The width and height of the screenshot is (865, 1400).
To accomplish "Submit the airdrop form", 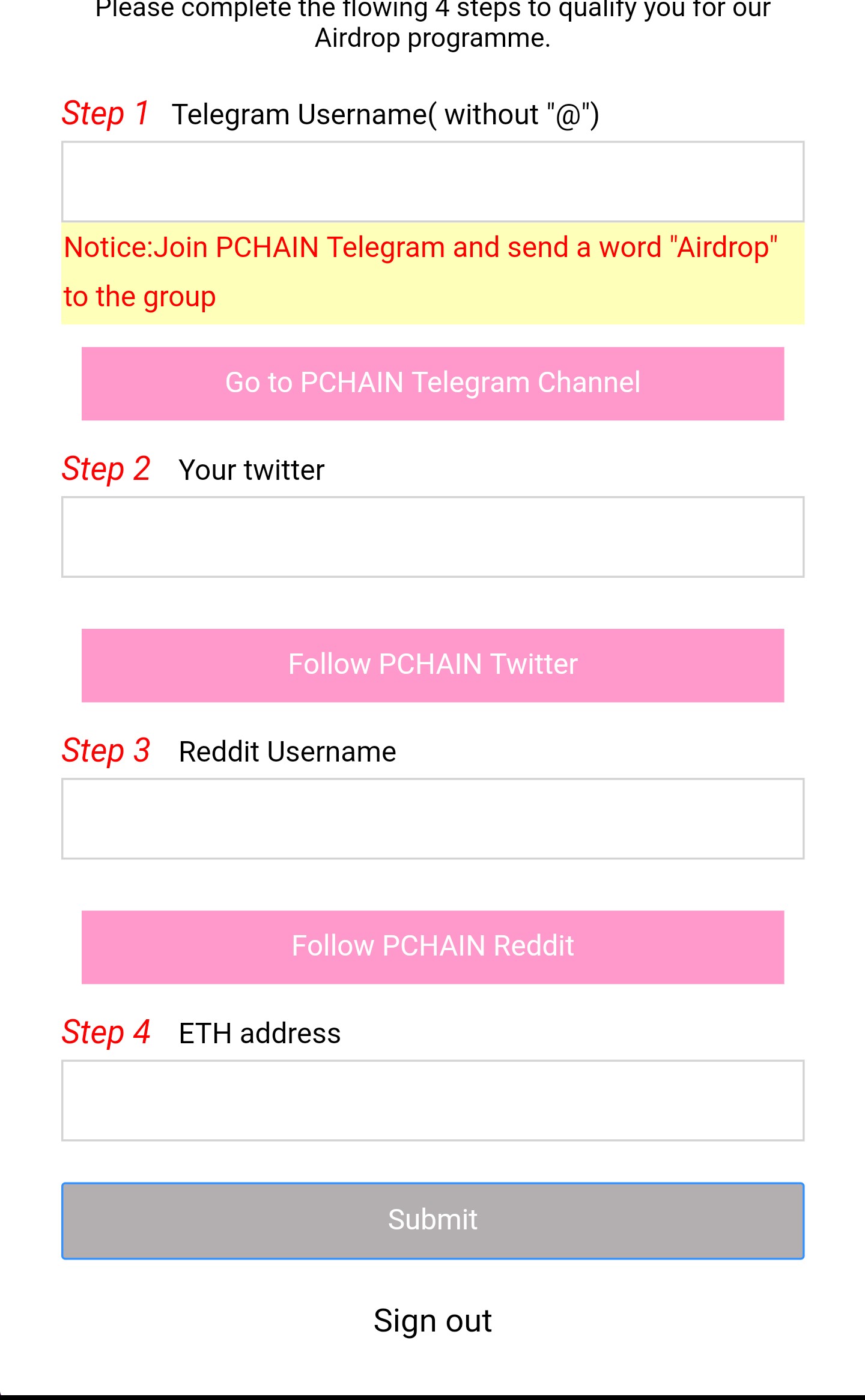I will coord(432,1220).
